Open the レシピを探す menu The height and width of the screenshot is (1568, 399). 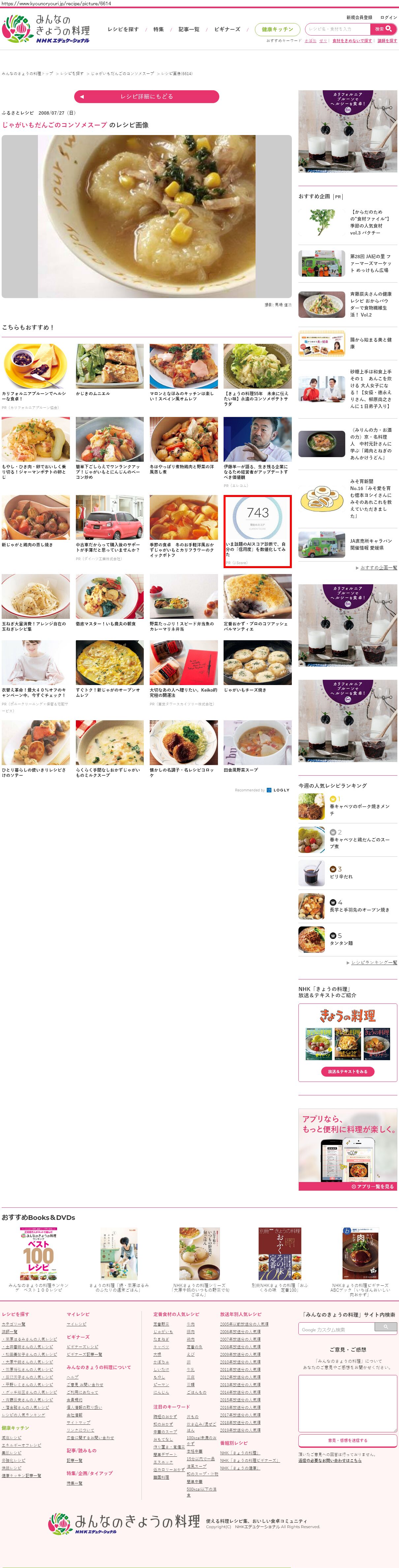123,29
